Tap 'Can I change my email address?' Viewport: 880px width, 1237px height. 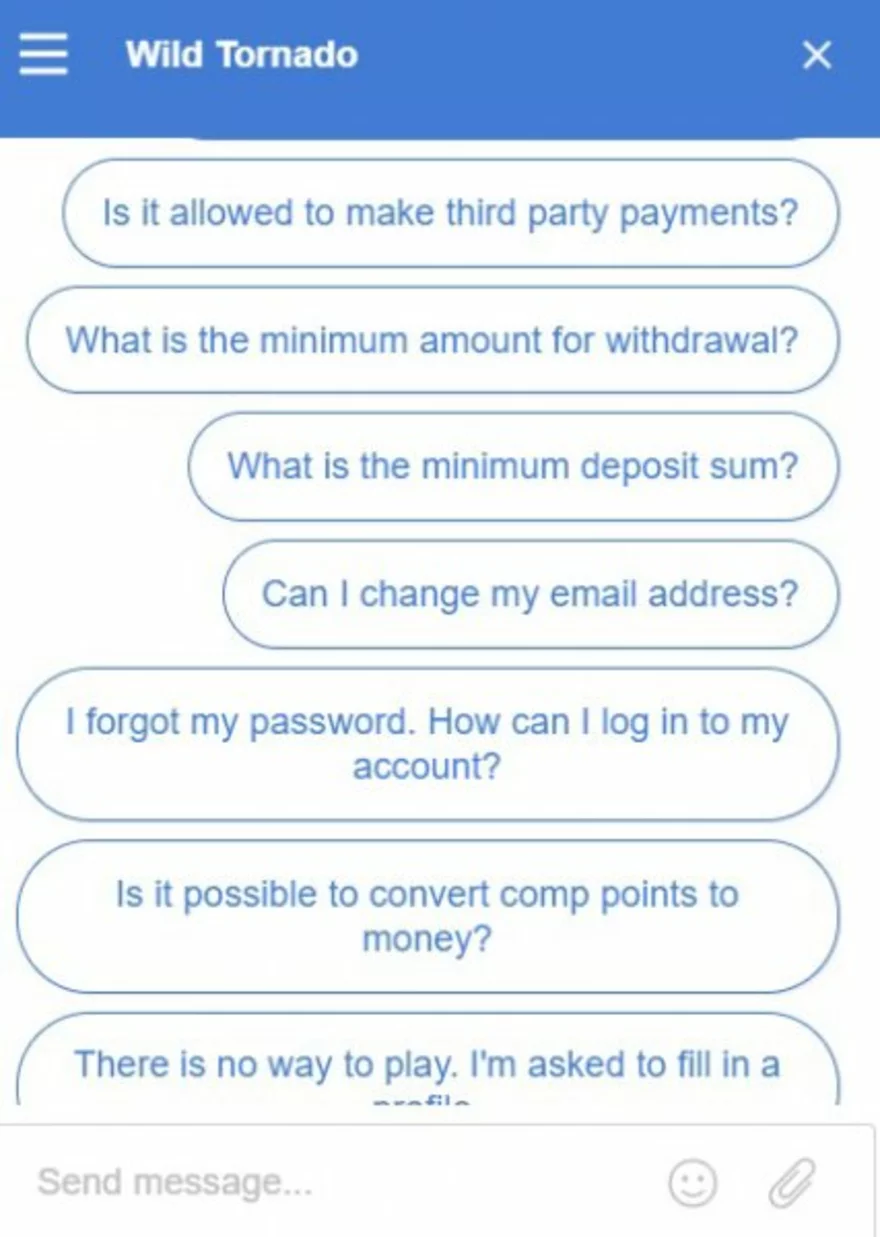pyautogui.click(x=530, y=594)
